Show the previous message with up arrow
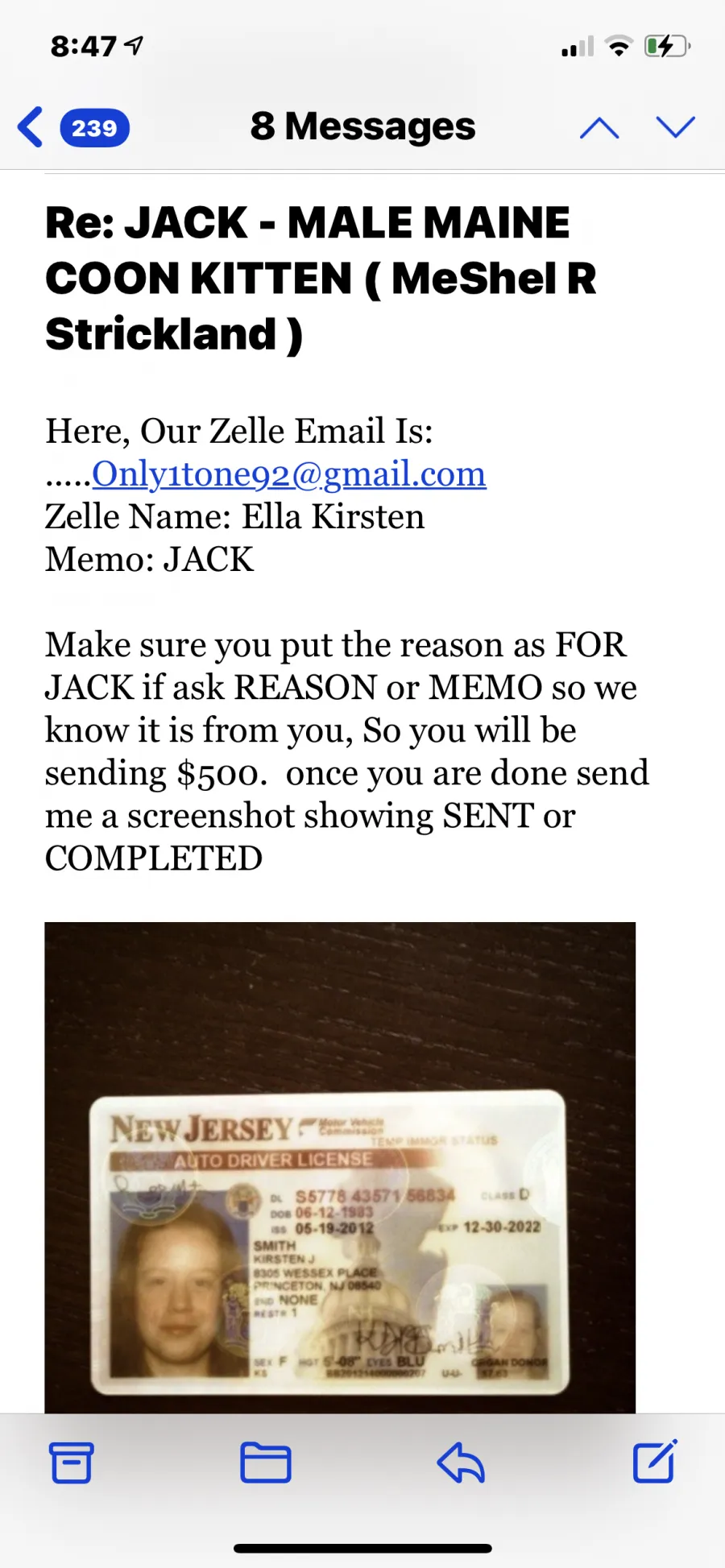 [x=599, y=127]
